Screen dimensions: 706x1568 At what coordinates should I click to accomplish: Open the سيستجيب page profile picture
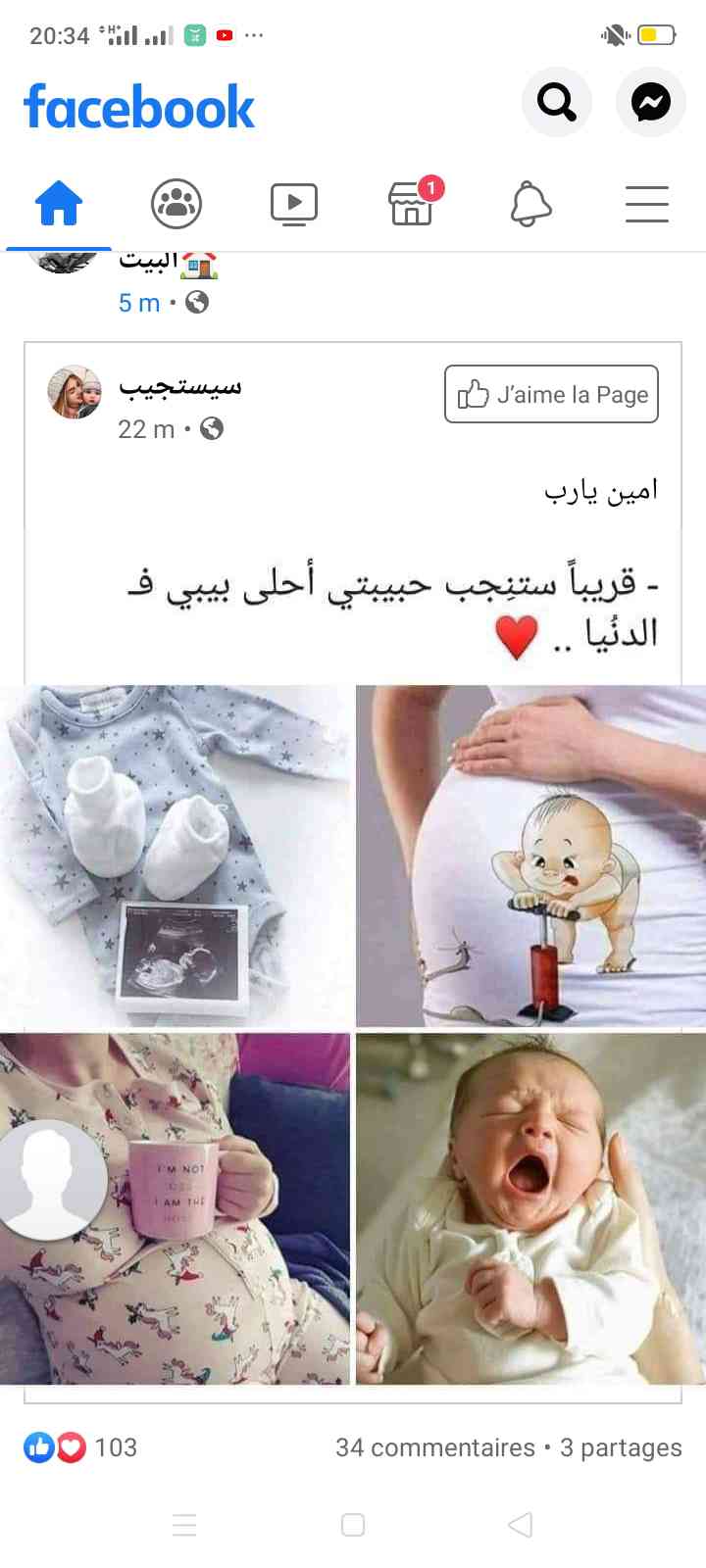coord(75,393)
